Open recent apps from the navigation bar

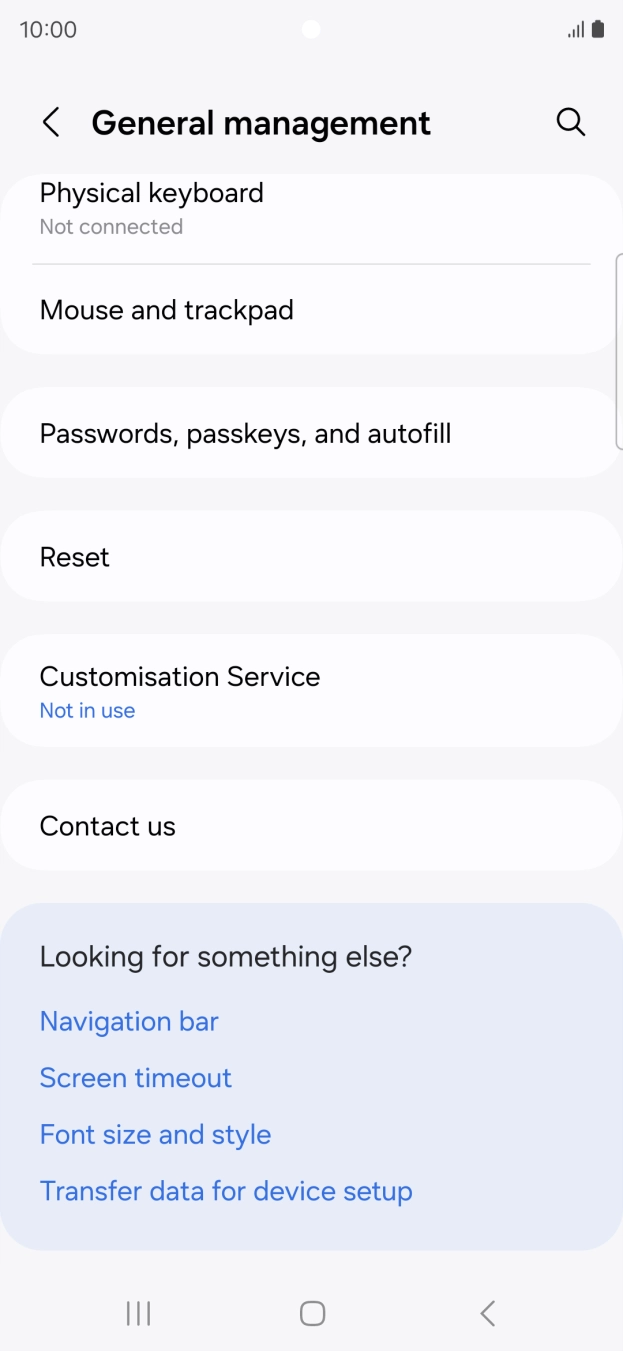(x=138, y=1313)
